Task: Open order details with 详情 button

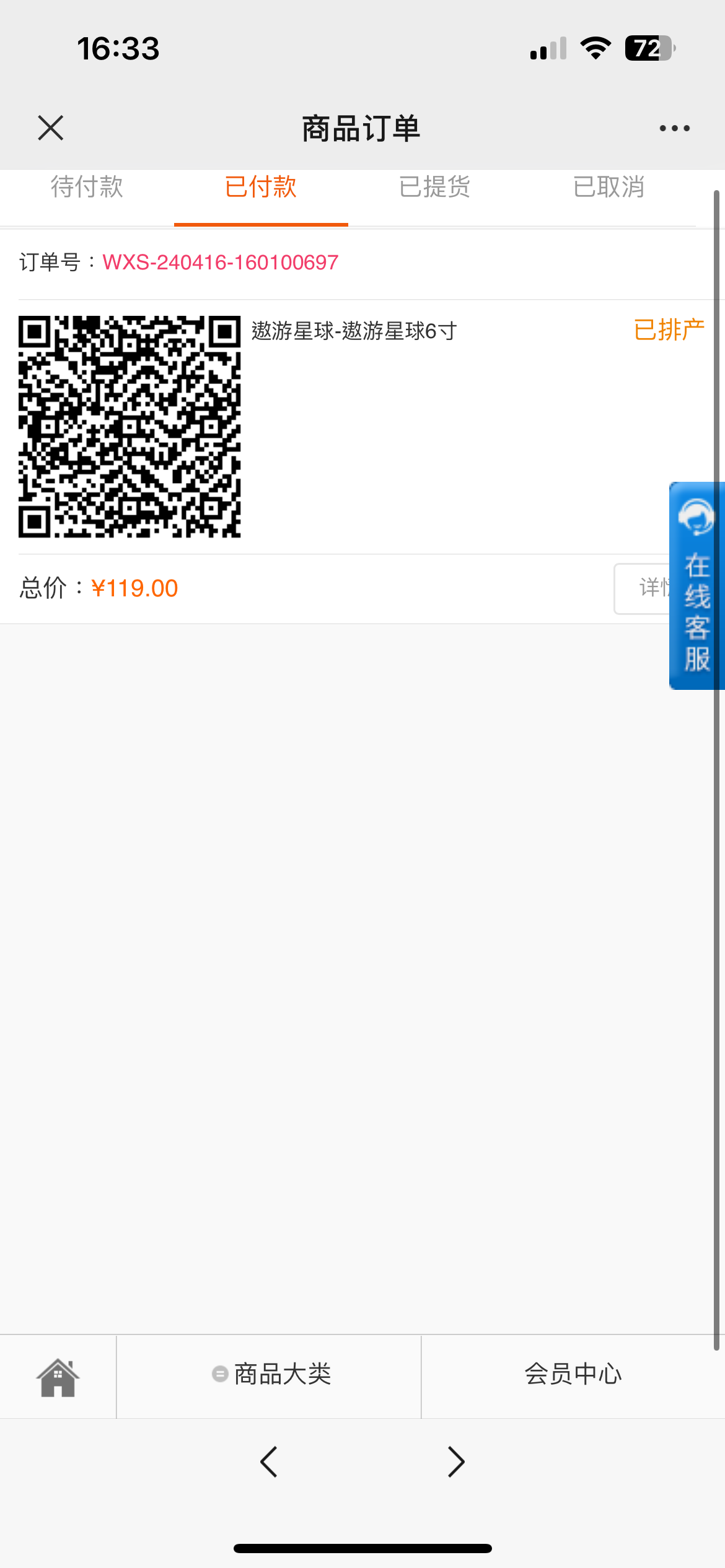Action: click(643, 588)
